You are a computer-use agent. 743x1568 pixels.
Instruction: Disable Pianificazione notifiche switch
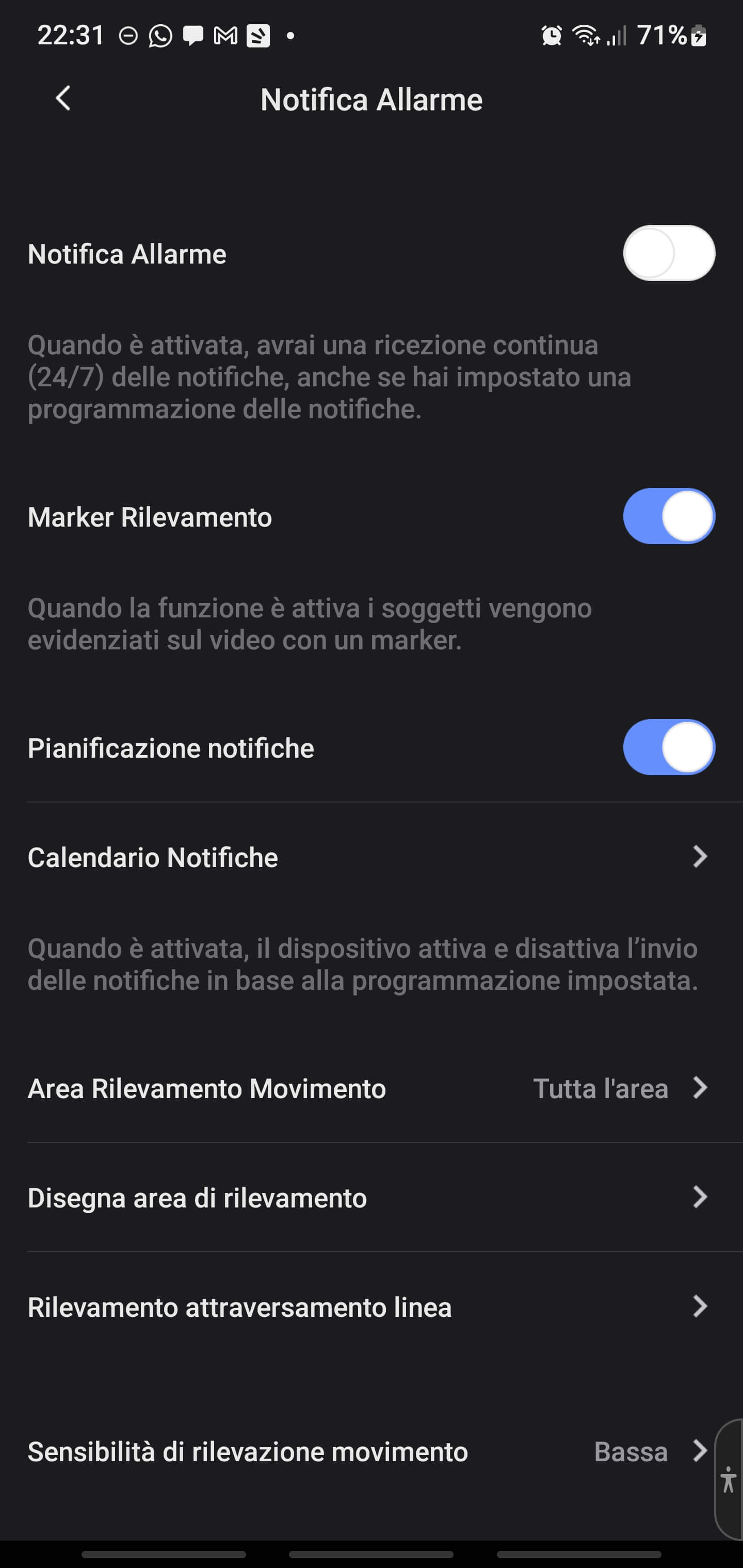tap(668, 747)
